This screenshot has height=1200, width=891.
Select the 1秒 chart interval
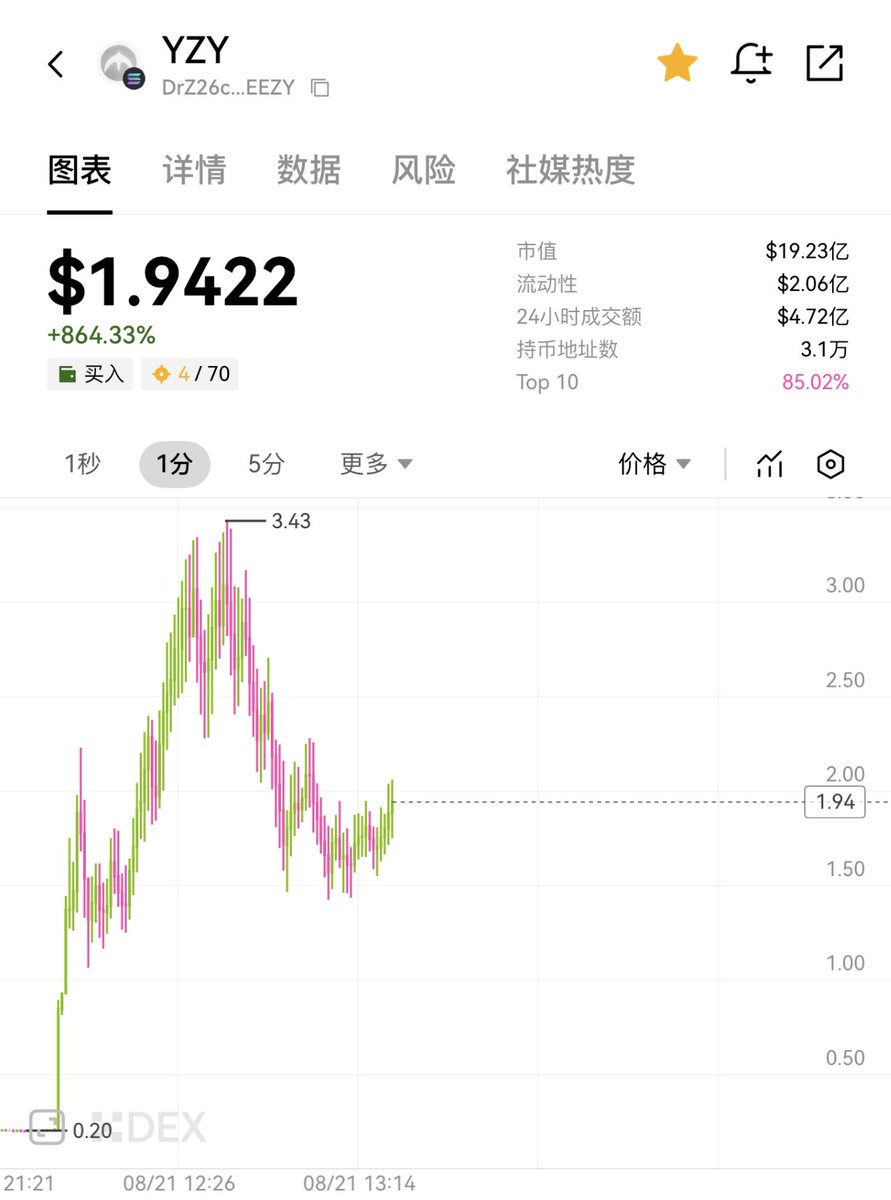(x=82, y=464)
